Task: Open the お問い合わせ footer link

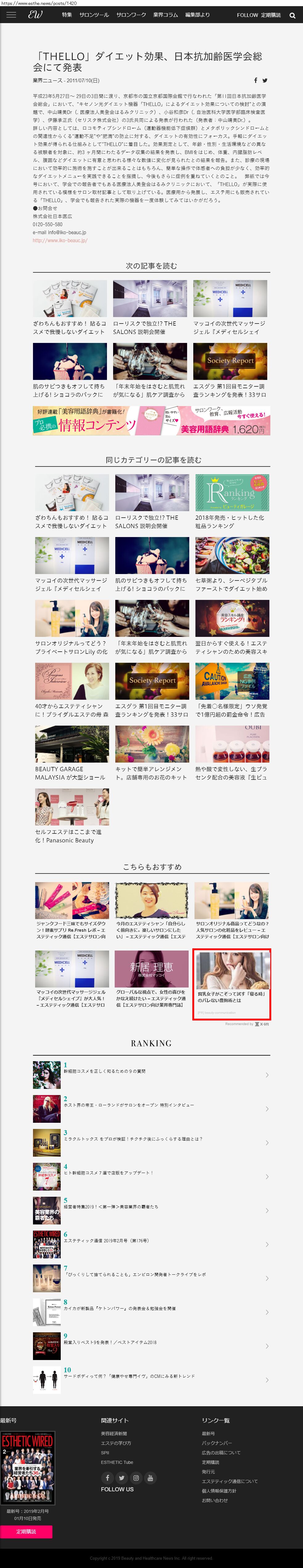Action: click(x=214, y=1501)
